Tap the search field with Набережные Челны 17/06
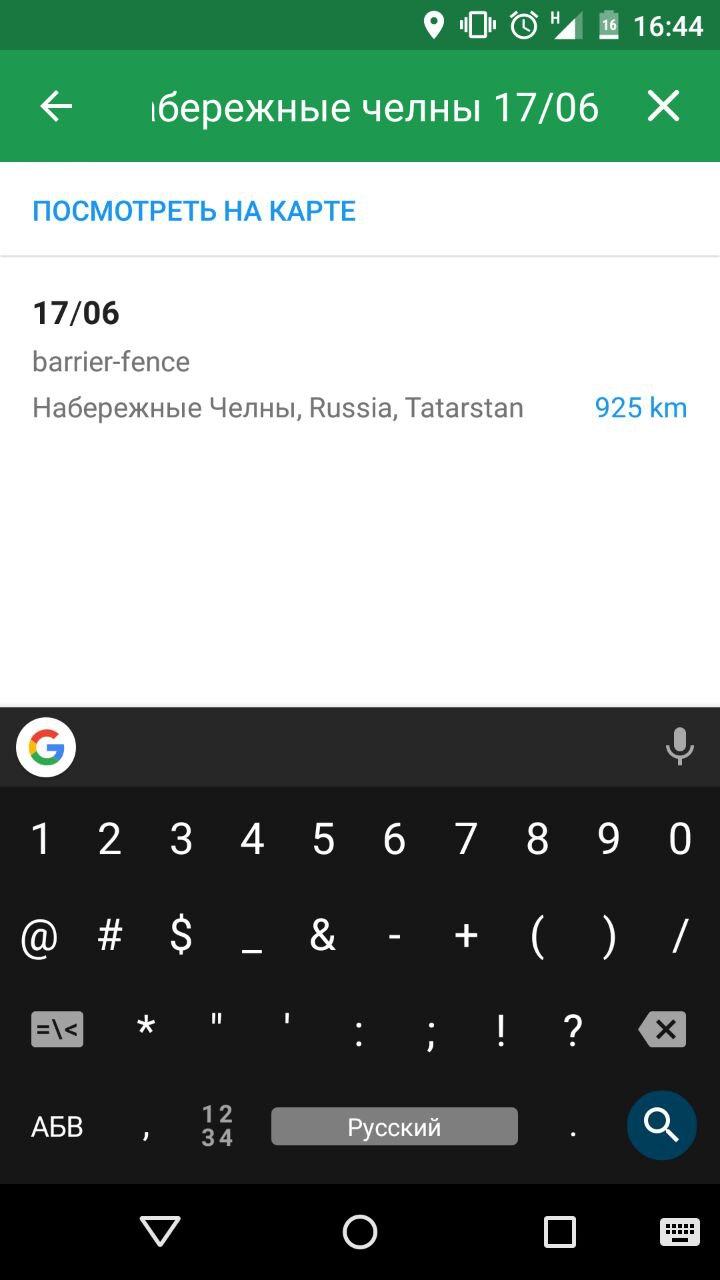 (x=372, y=107)
